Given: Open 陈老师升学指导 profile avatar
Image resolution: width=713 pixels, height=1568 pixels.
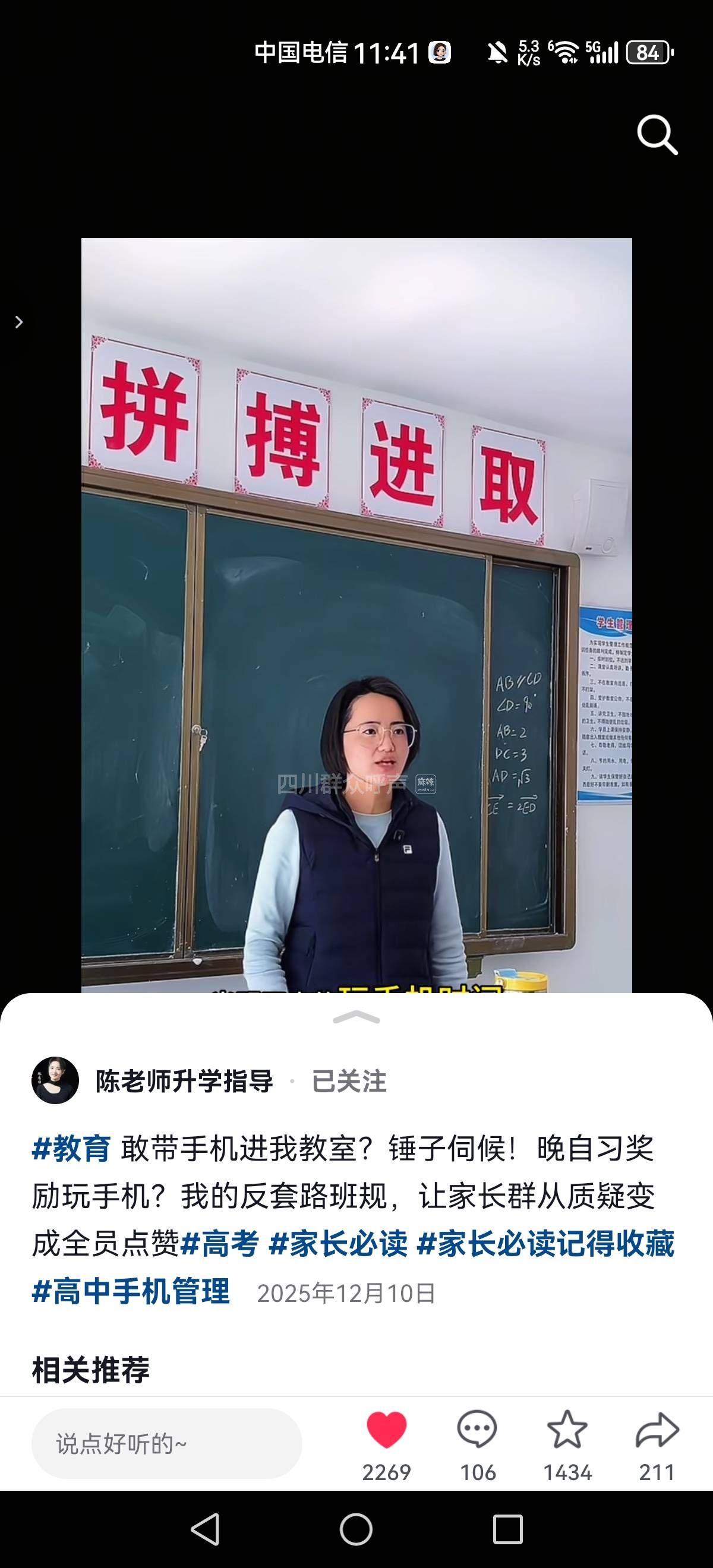Looking at the screenshot, I should (55, 1080).
